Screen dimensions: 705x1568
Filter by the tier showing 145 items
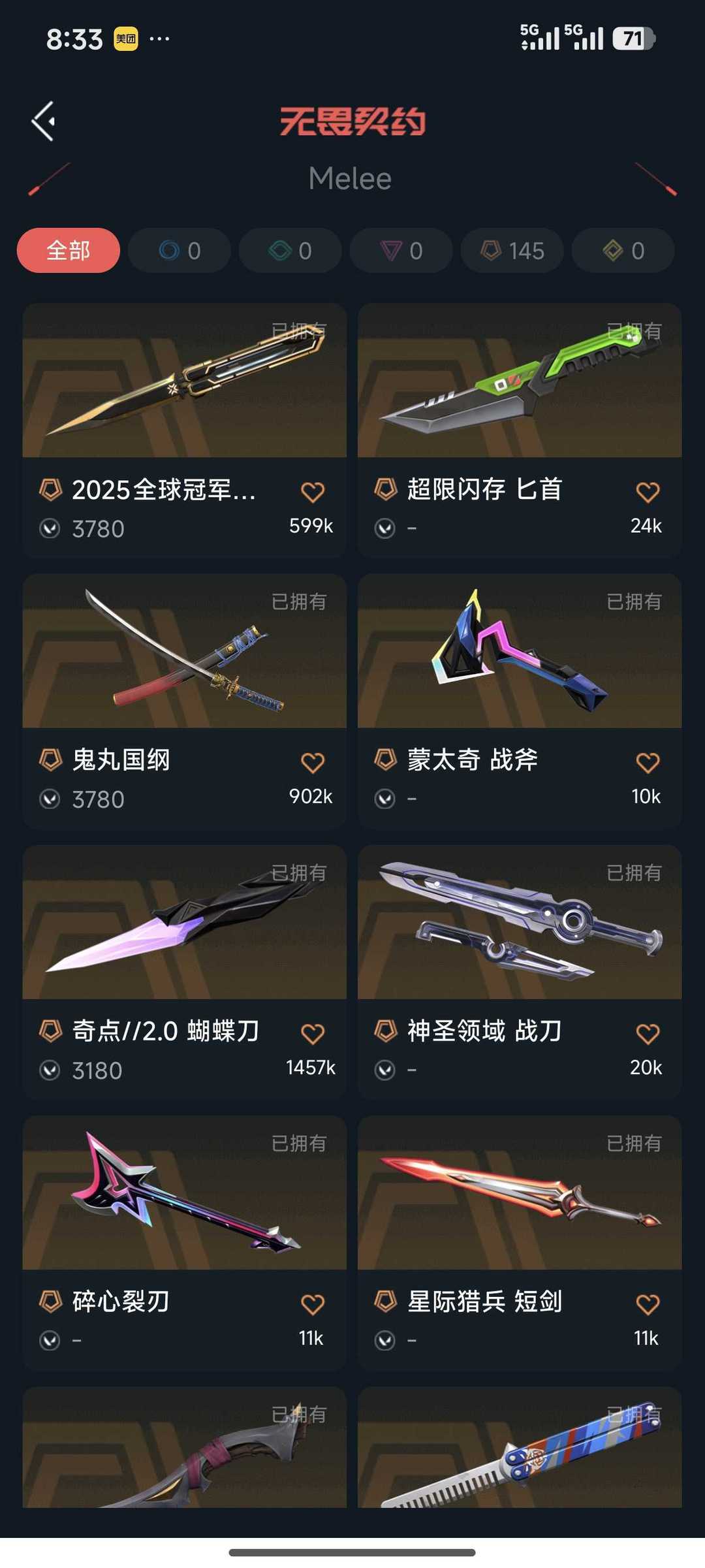coord(512,250)
